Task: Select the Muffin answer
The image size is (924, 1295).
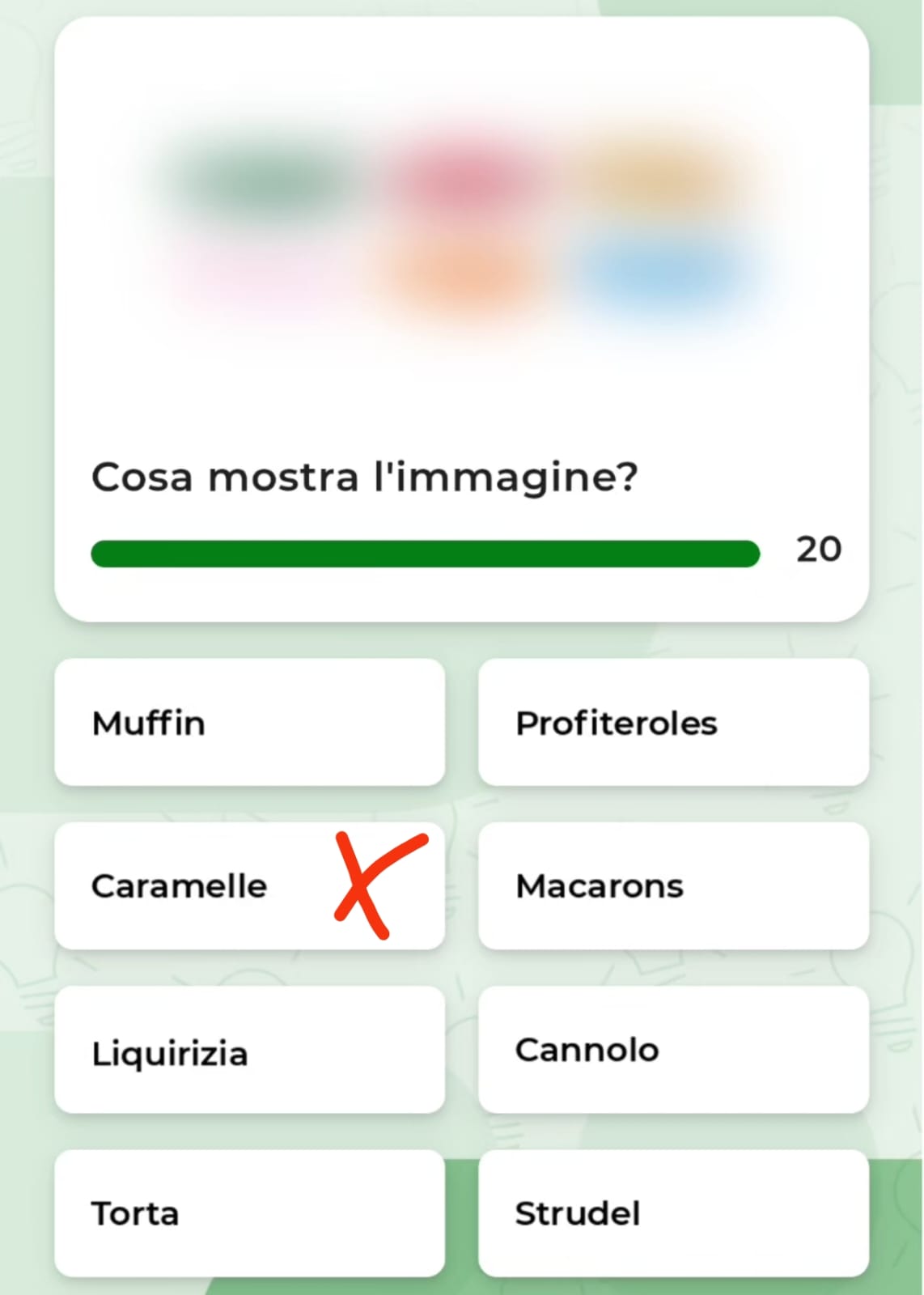Action: [x=249, y=722]
